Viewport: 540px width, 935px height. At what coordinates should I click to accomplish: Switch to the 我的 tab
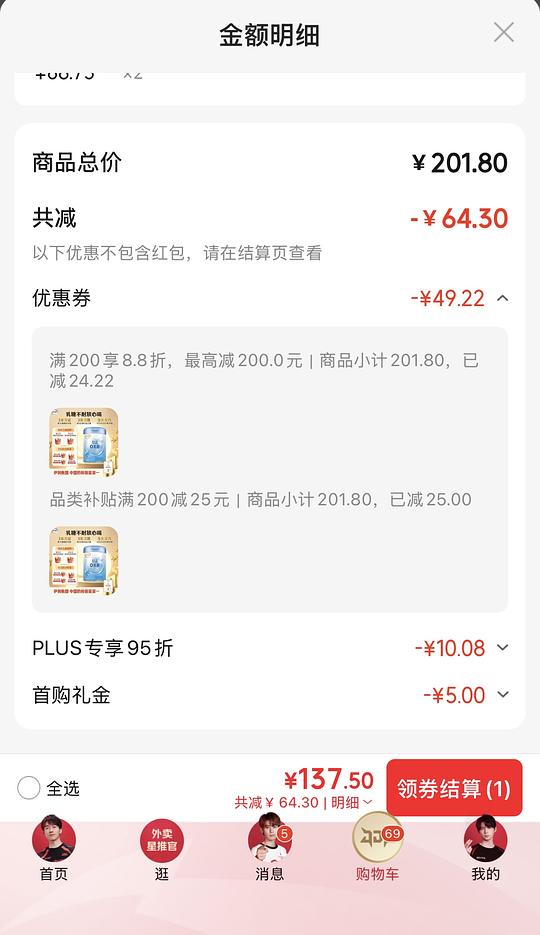(x=485, y=849)
